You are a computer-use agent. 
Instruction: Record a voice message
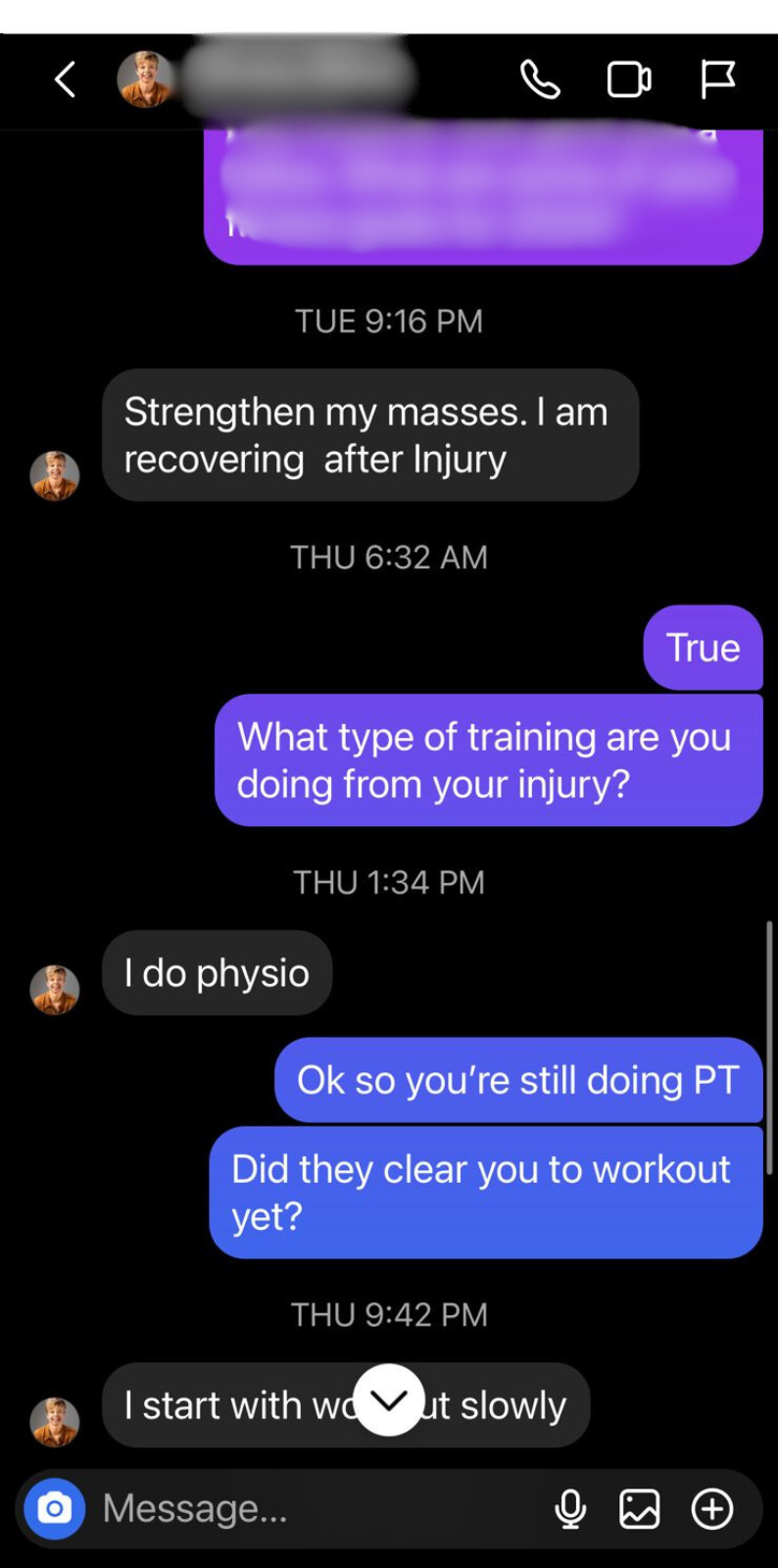[x=570, y=1508]
